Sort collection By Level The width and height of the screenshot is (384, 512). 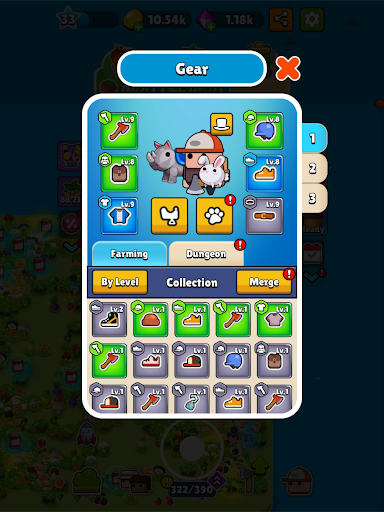120,282
